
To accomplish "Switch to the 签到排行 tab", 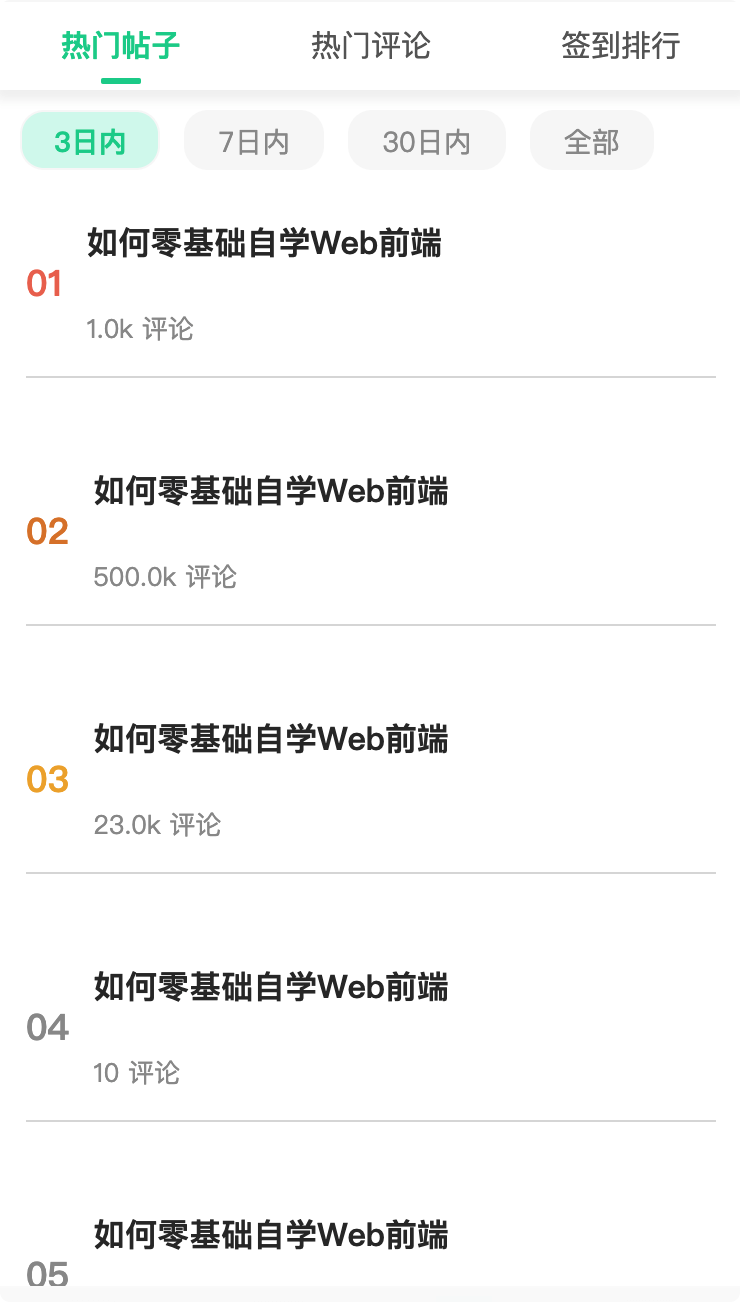I will click(x=620, y=46).
